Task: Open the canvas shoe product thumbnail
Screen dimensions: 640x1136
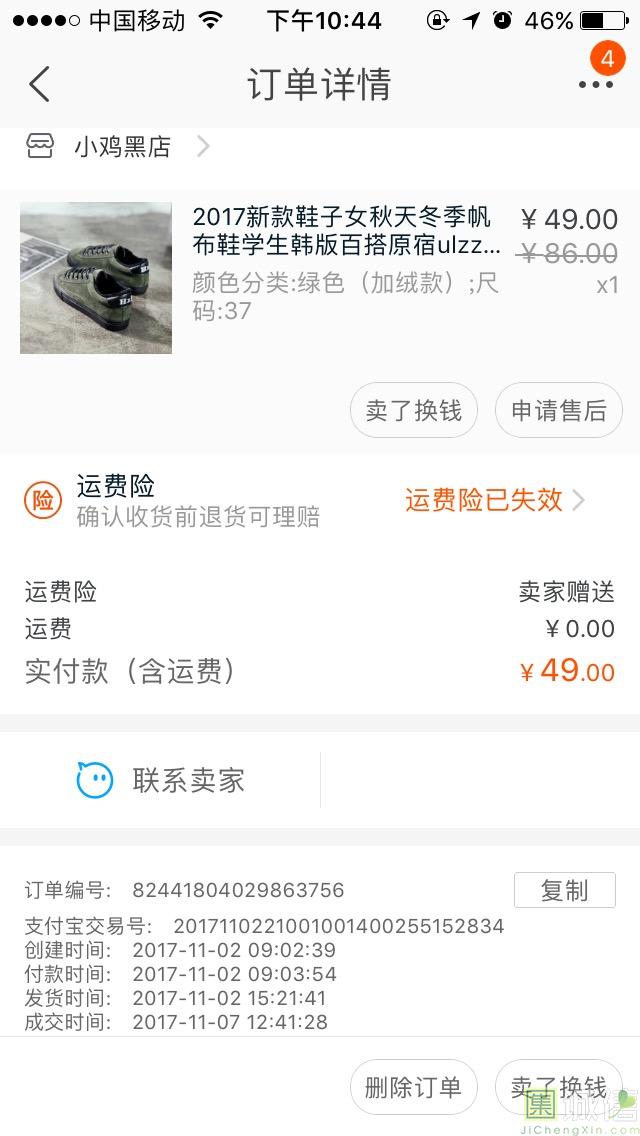Action: [96, 278]
